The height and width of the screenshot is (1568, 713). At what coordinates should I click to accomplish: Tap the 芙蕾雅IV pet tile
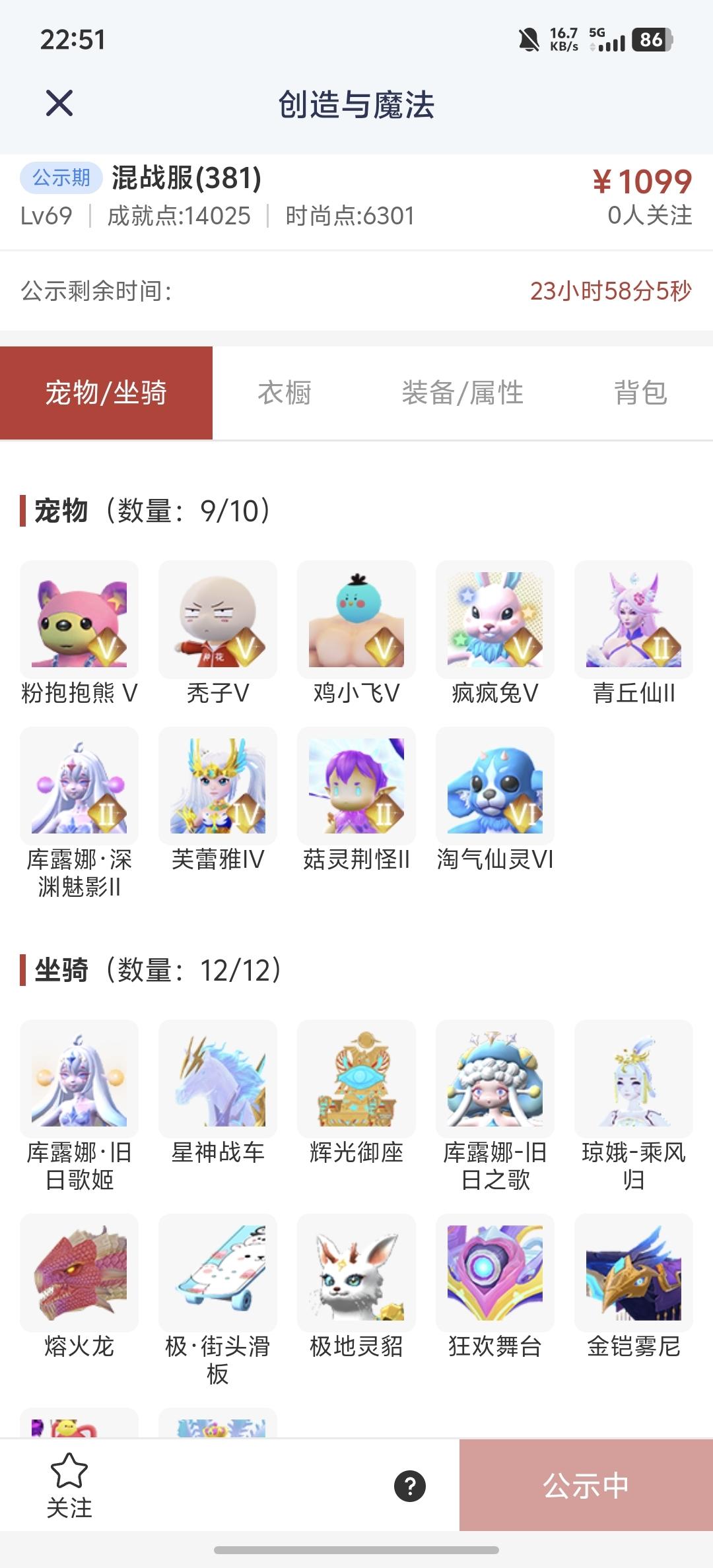[x=218, y=787]
